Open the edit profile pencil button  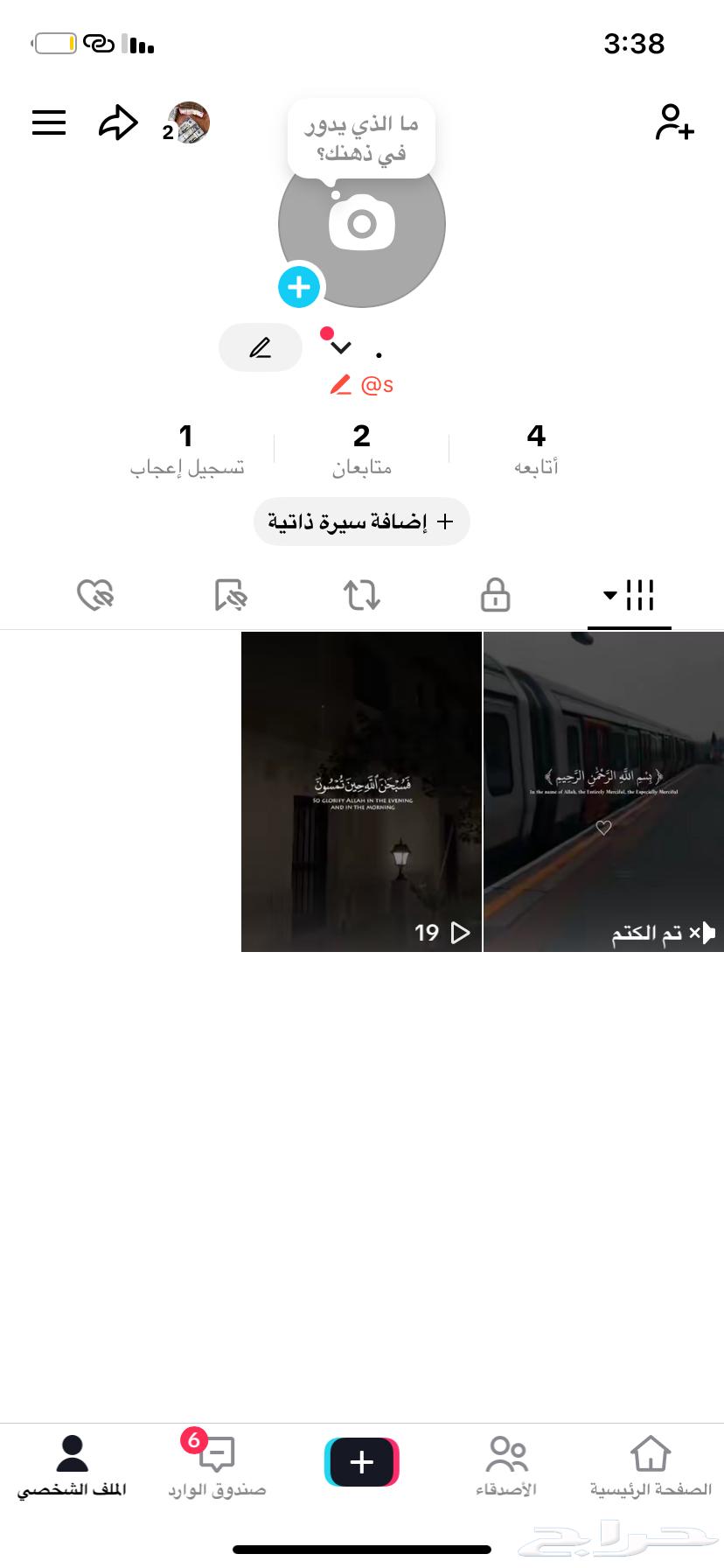tap(260, 346)
